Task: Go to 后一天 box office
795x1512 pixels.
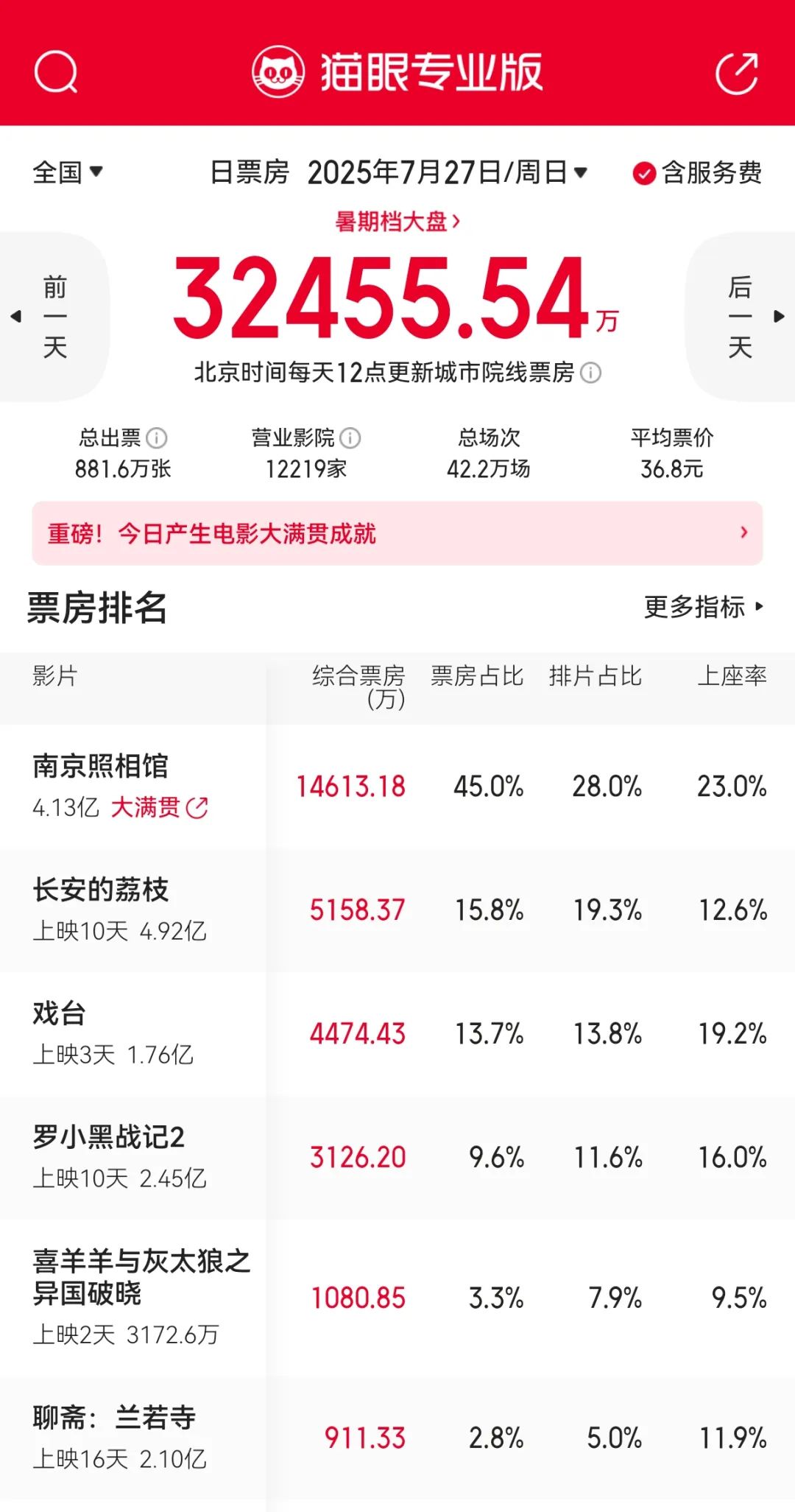Action: click(x=741, y=317)
